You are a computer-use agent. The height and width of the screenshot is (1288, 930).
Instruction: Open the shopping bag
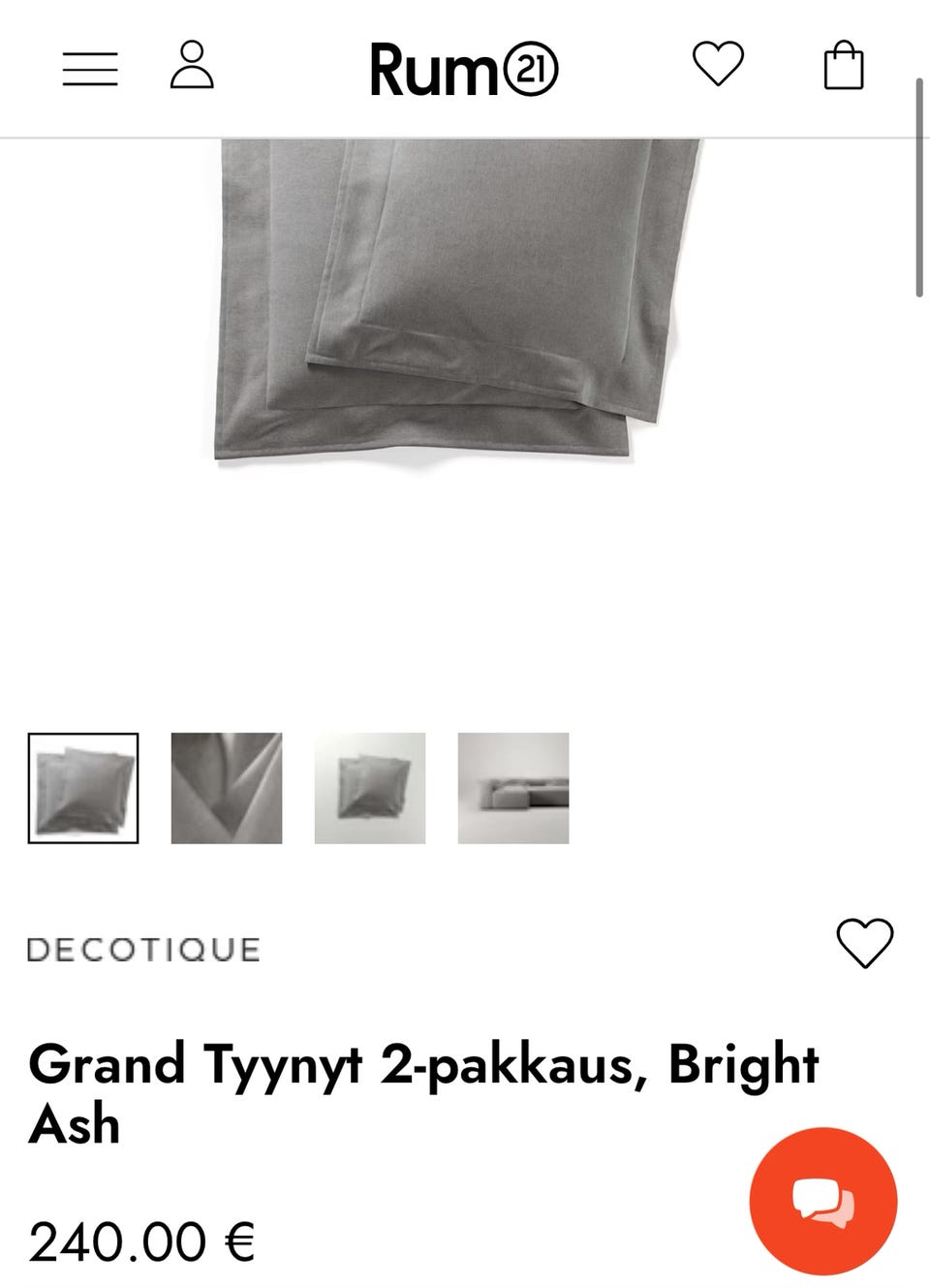(x=843, y=66)
